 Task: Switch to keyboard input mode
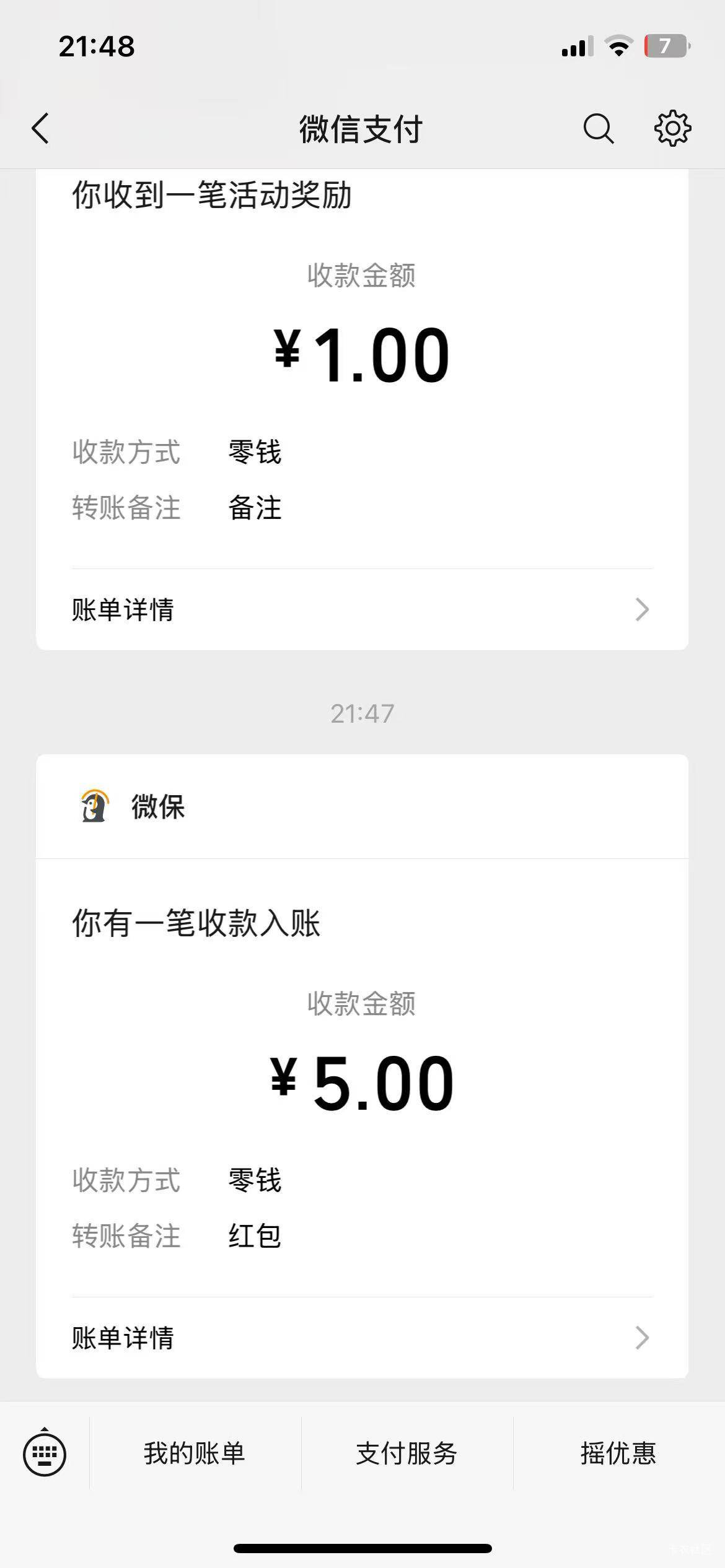45,1453
